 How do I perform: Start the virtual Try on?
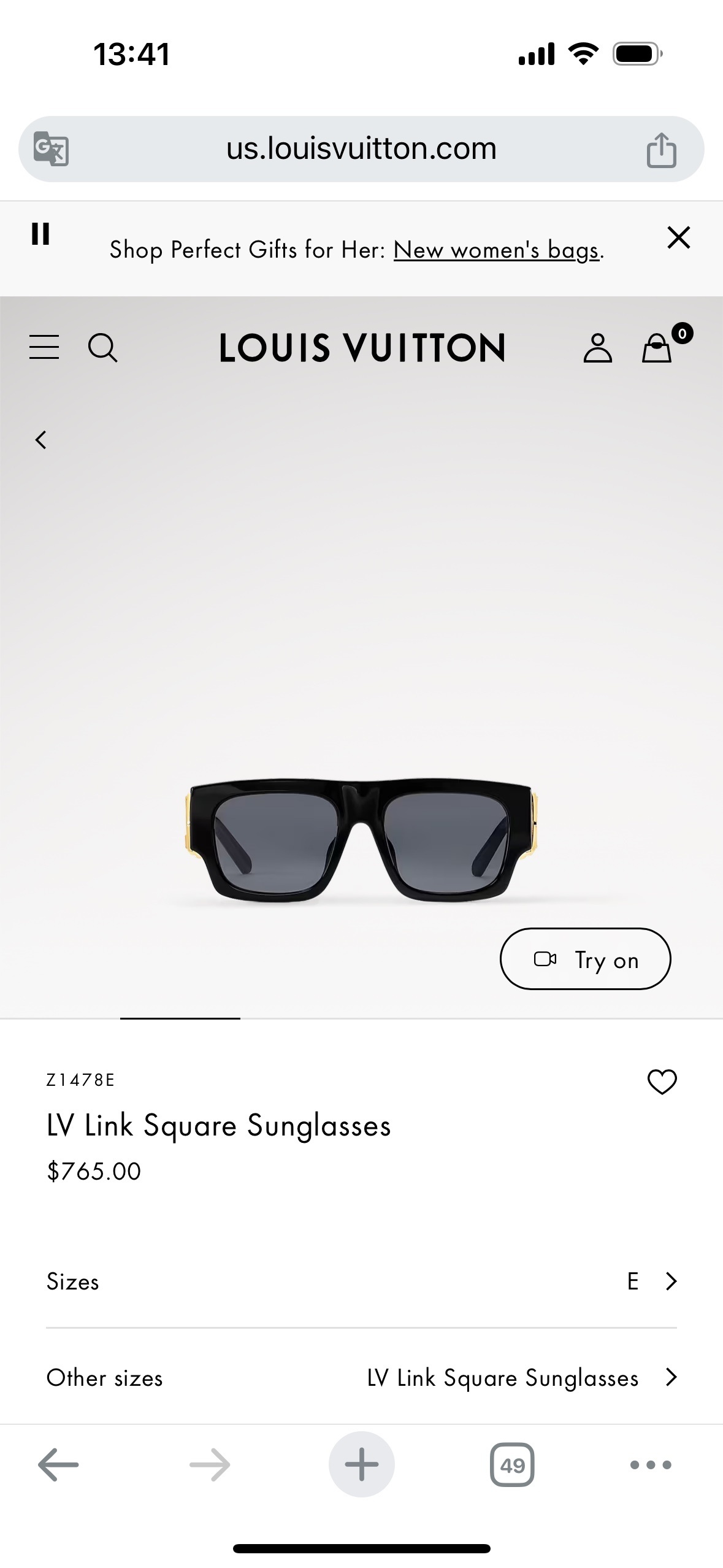tap(585, 959)
